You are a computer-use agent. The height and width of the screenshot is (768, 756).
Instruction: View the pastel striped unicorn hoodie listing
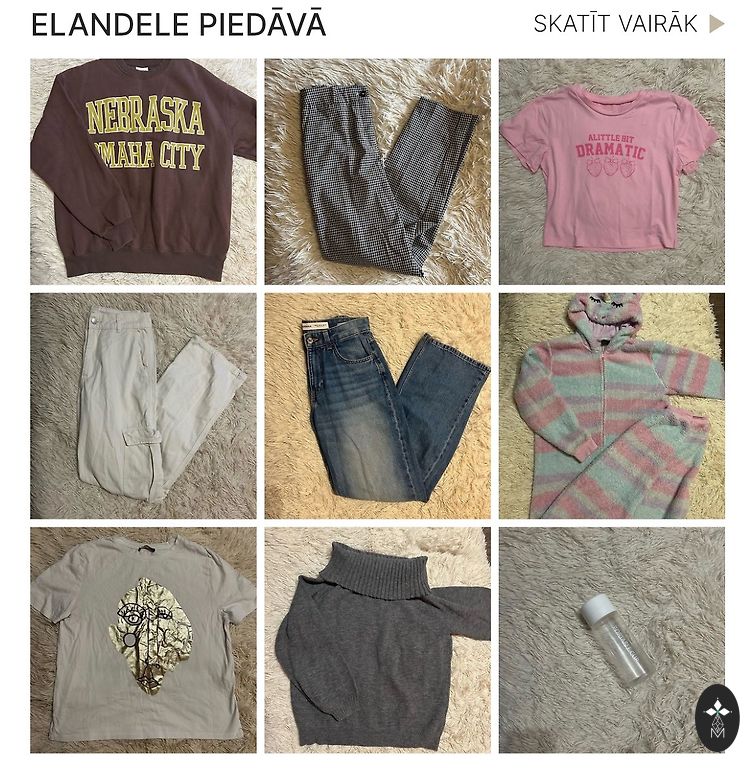611,405
